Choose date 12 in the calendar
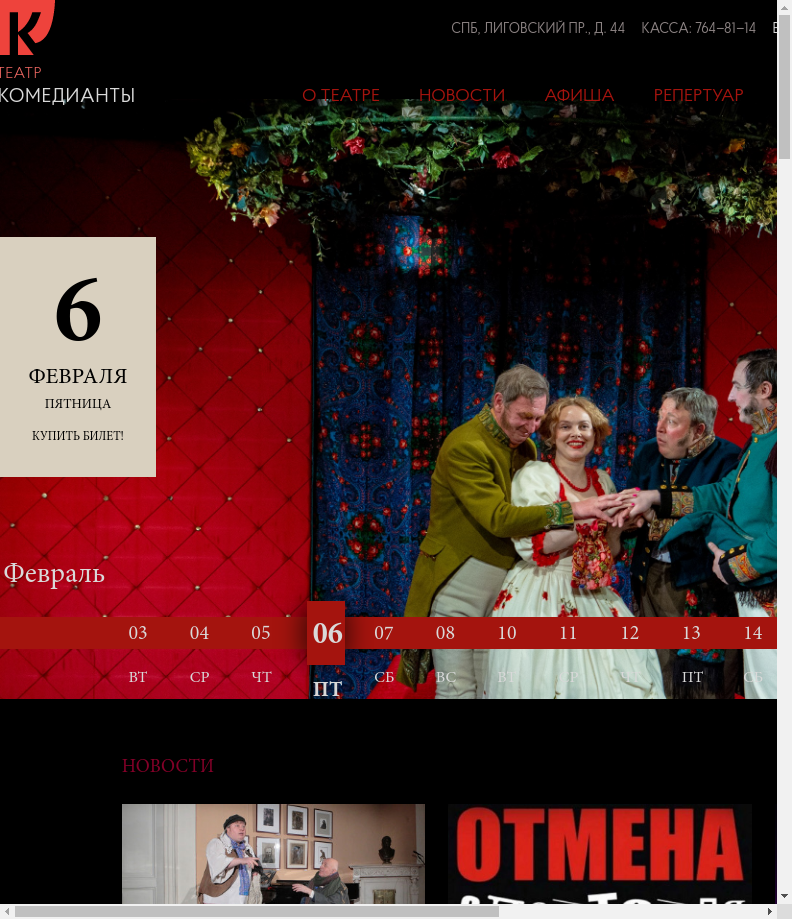Viewport: 792px width, 919px height. pyautogui.click(x=630, y=633)
